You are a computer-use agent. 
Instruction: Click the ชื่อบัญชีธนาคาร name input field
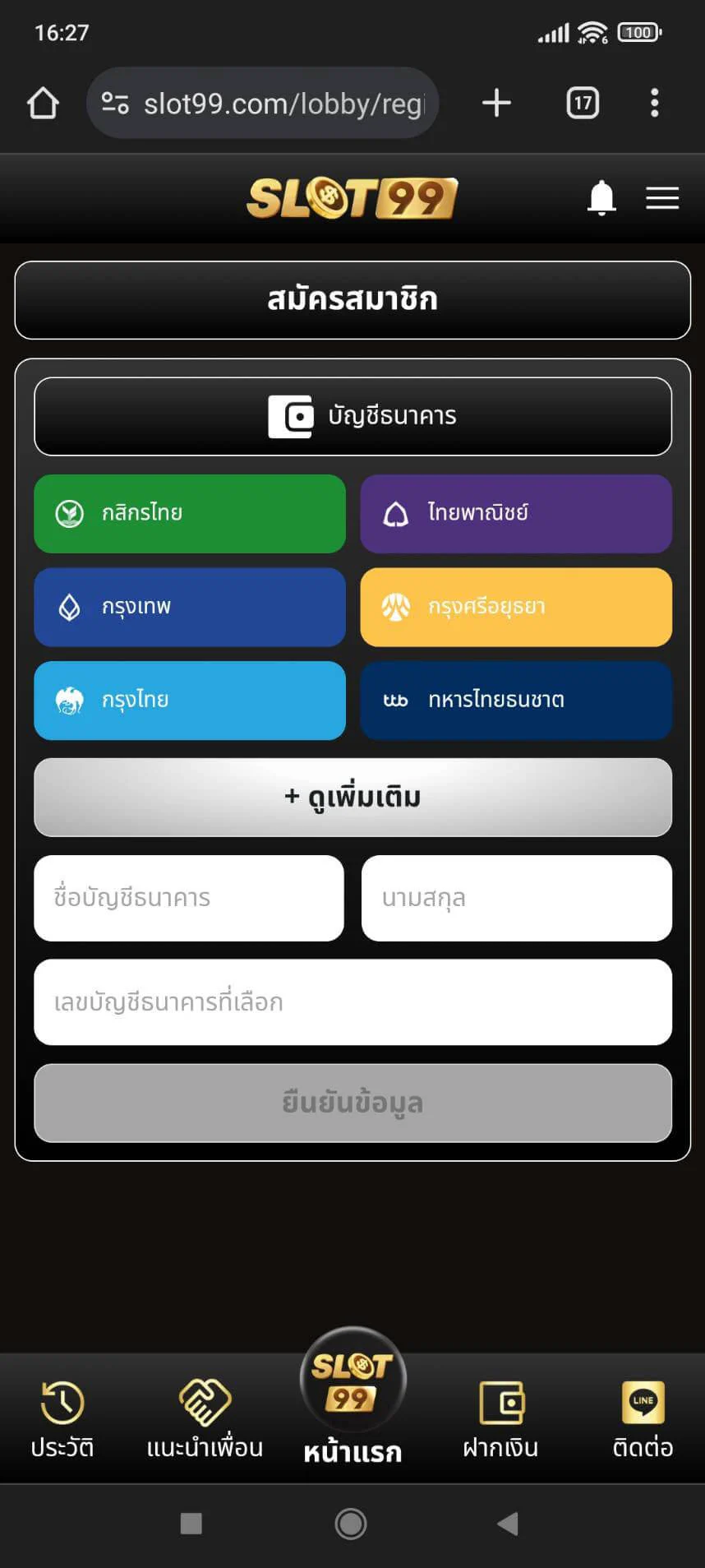click(189, 898)
